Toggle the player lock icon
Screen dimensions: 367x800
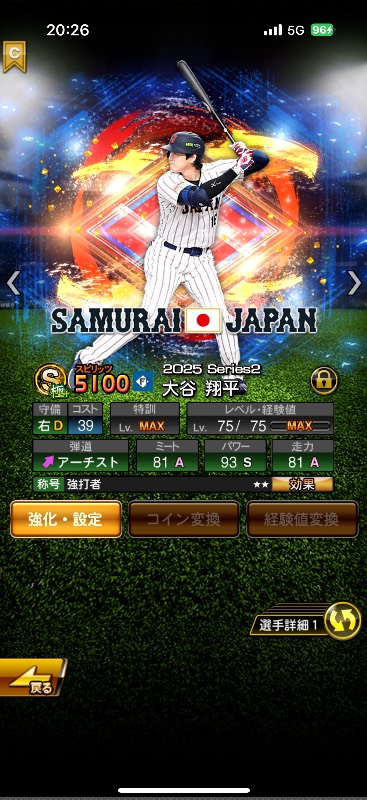tap(324, 381)
